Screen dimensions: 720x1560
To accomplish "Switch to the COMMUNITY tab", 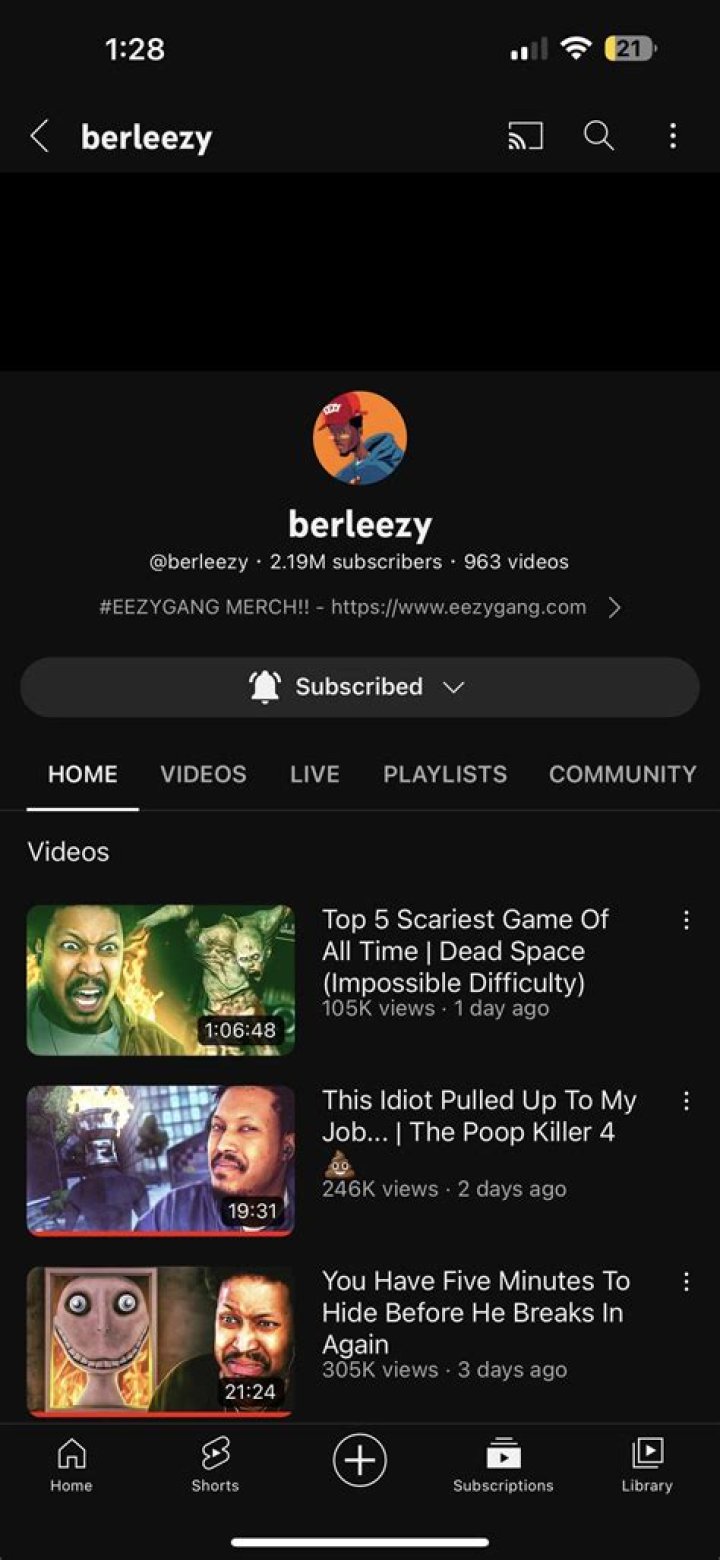I will click(622, 774).
